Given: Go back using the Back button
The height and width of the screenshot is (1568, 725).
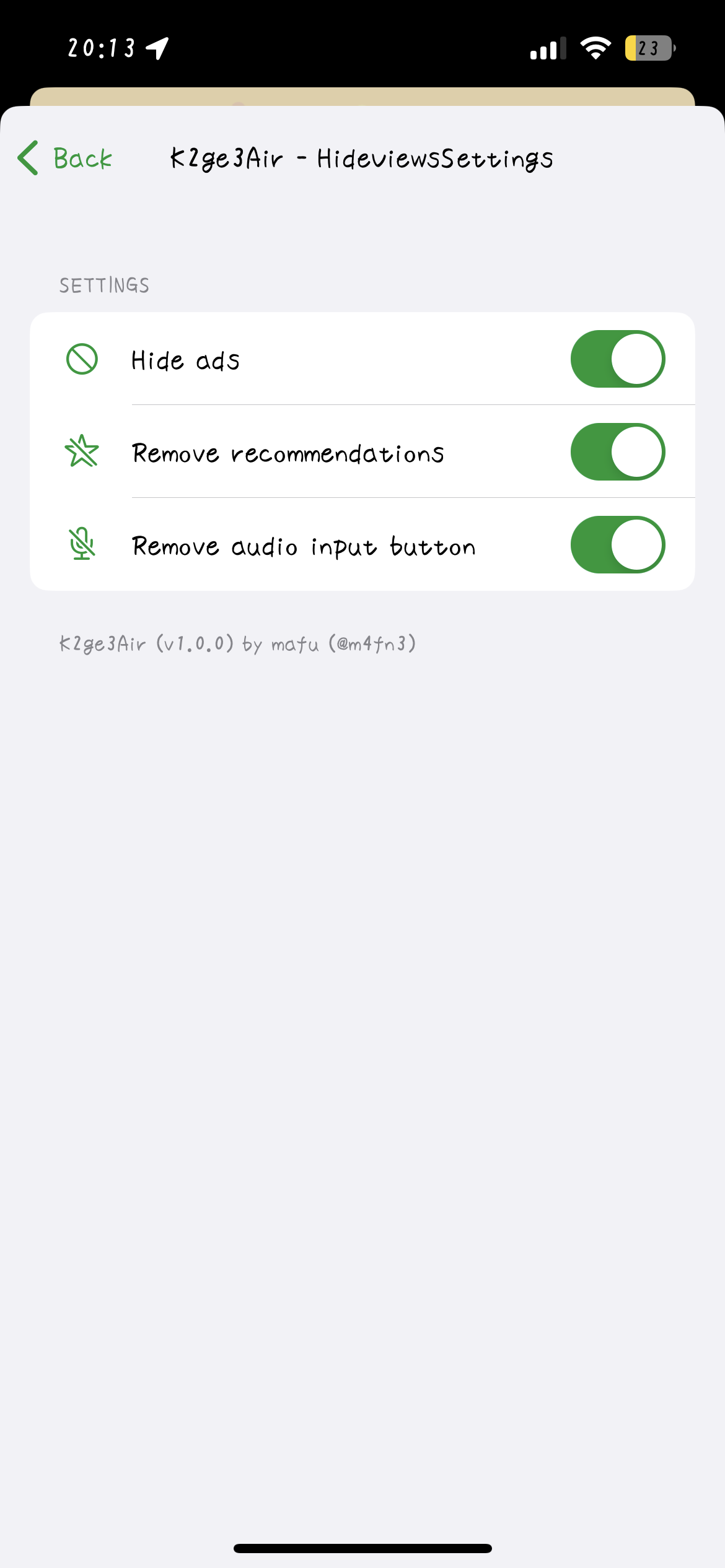Looking at the screenshot, I should [x=66, y=159].
